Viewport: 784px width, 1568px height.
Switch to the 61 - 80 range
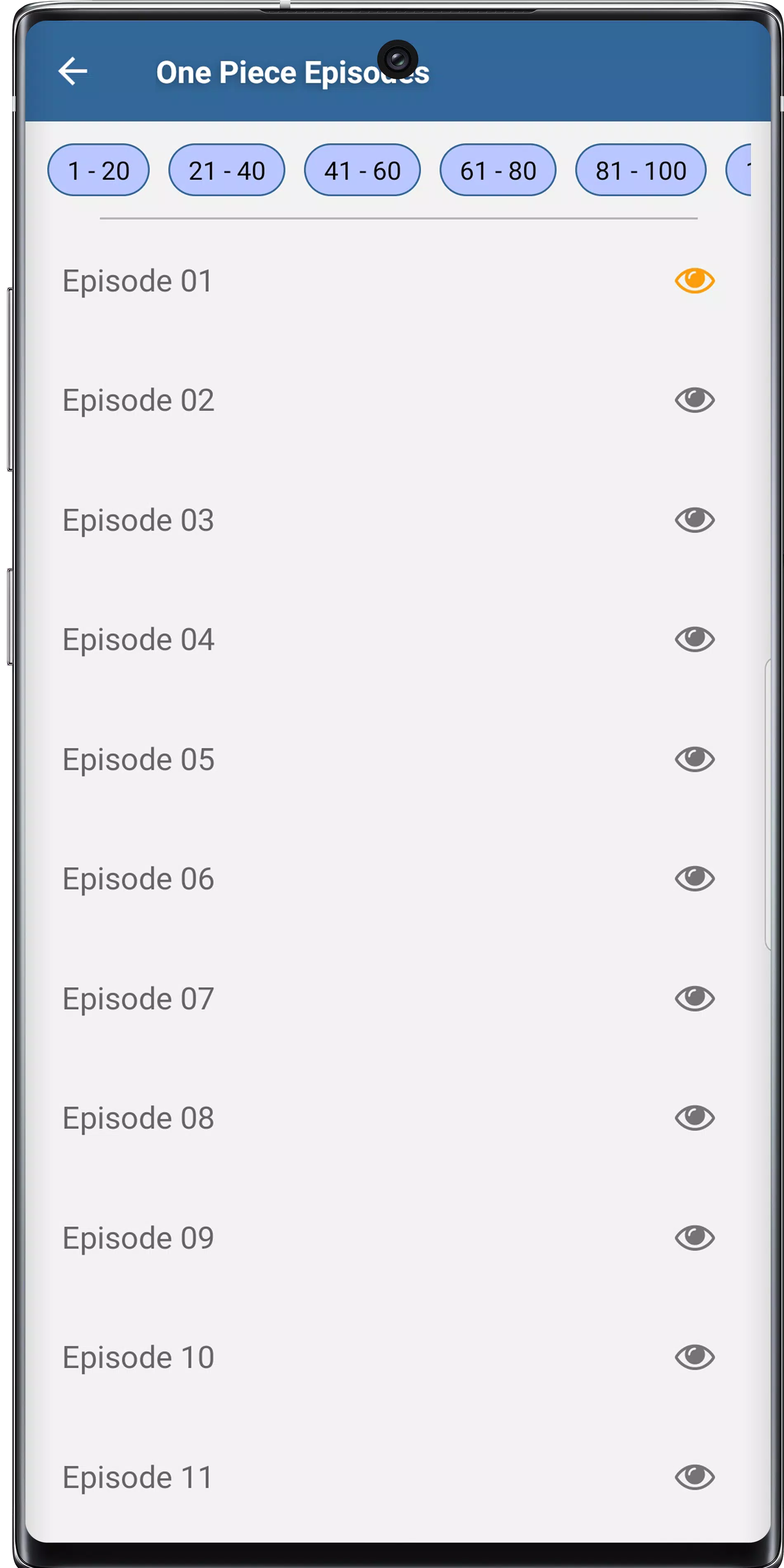(498, 170)
